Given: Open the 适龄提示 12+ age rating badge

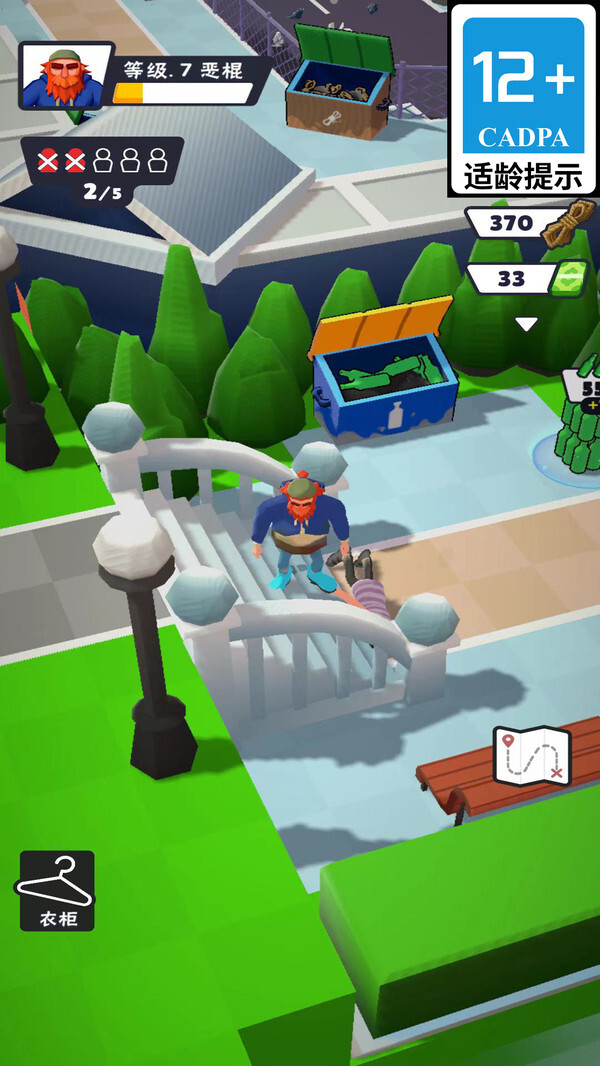Looking at the screenshot, I should click(523, 98).
